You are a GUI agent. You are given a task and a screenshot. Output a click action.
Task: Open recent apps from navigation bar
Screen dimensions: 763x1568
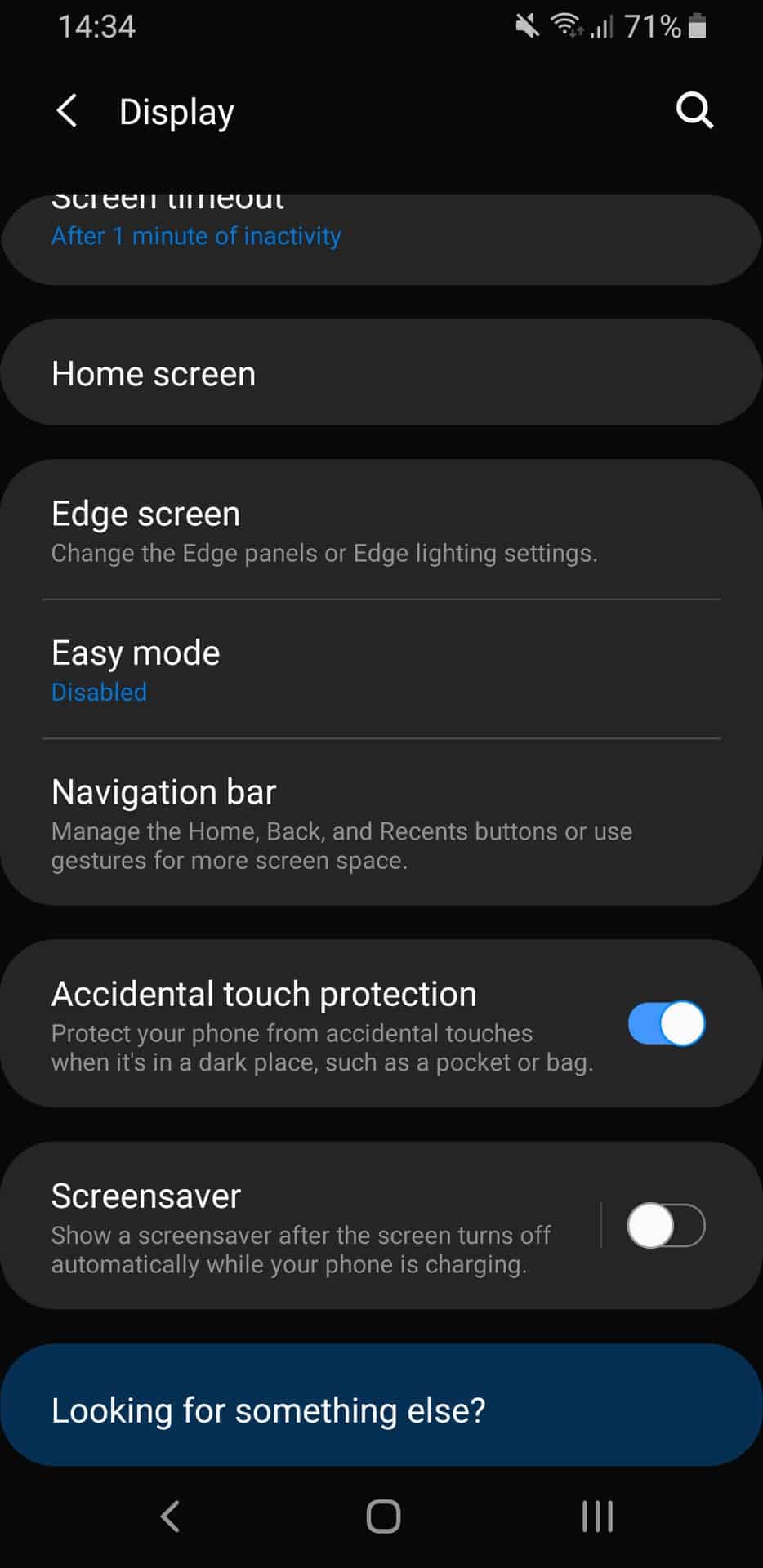coord(597,1517)
